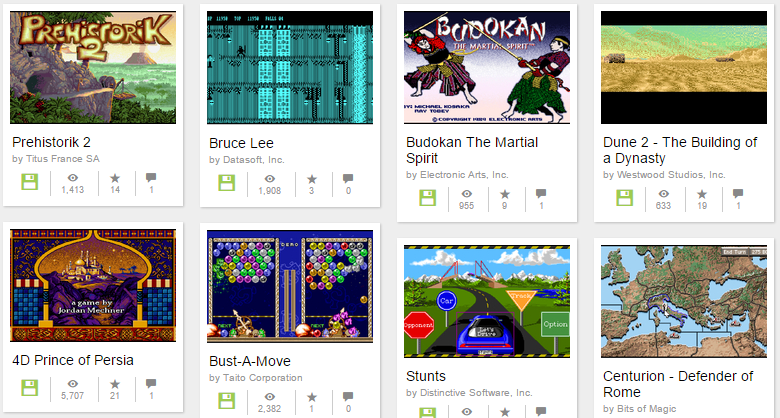
Task: Open the Prehistorik 2 game card
Action: [x=92, y=67]
